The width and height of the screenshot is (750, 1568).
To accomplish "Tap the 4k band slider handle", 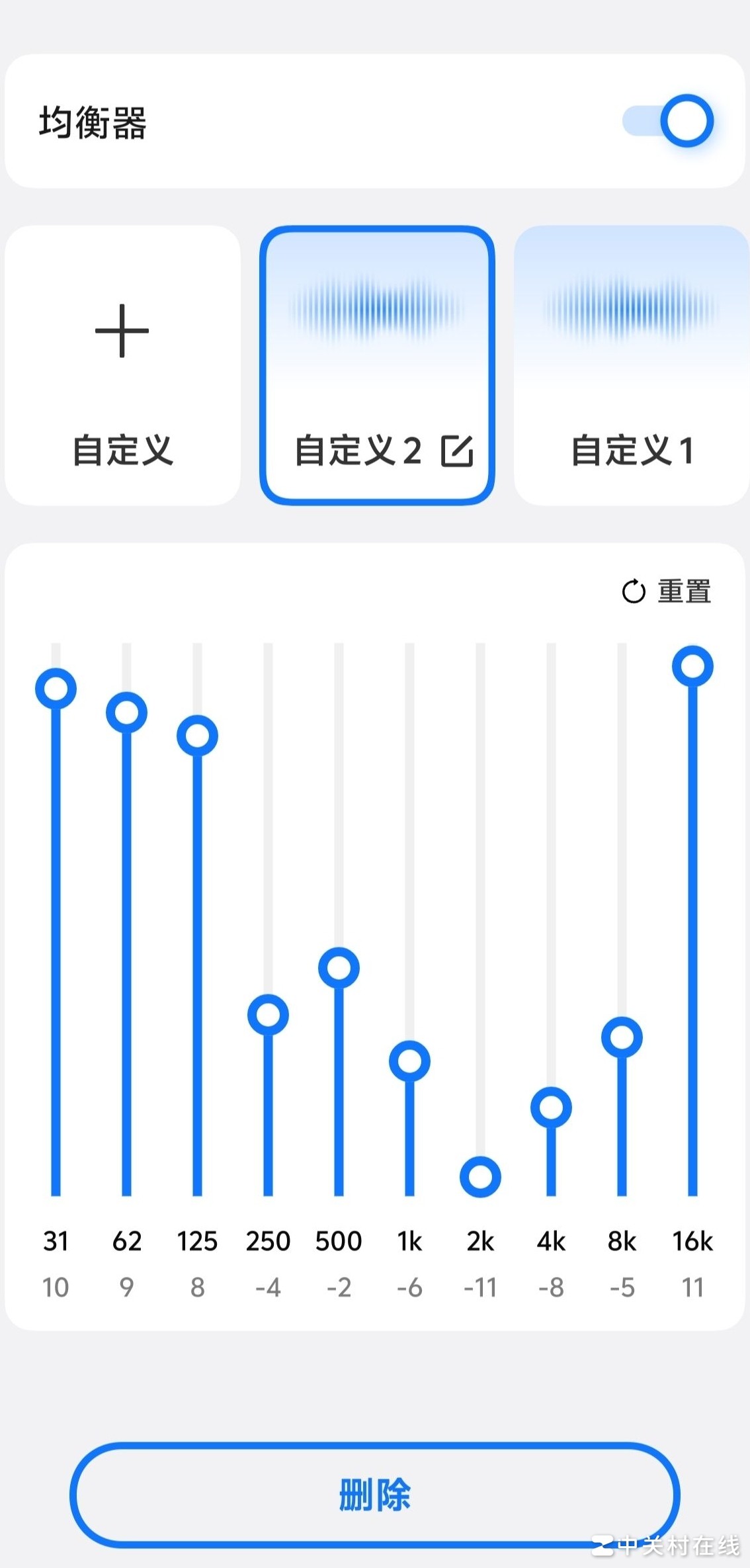I will (x=551, y=1108).
